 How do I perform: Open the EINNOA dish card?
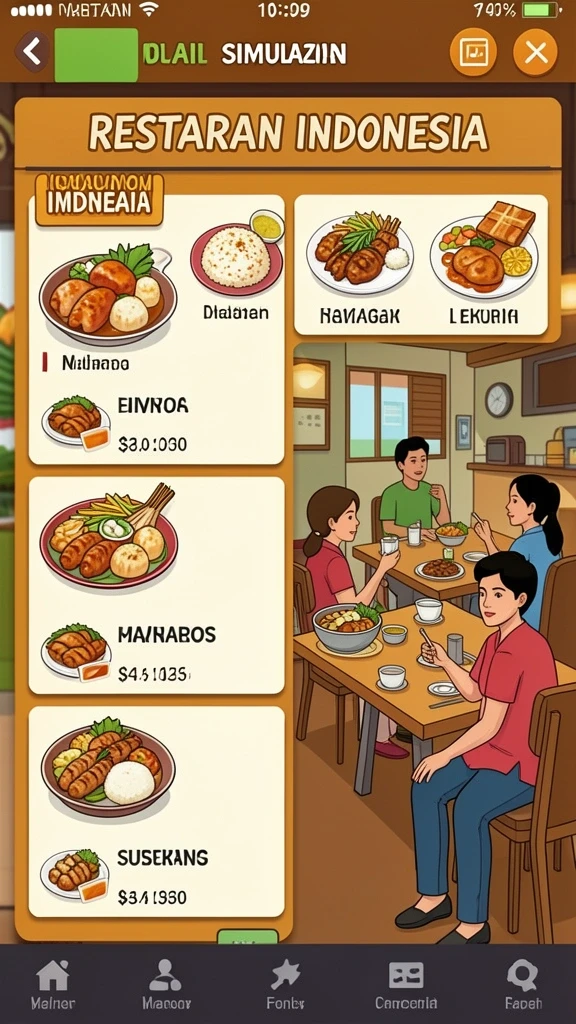point(157,330)
